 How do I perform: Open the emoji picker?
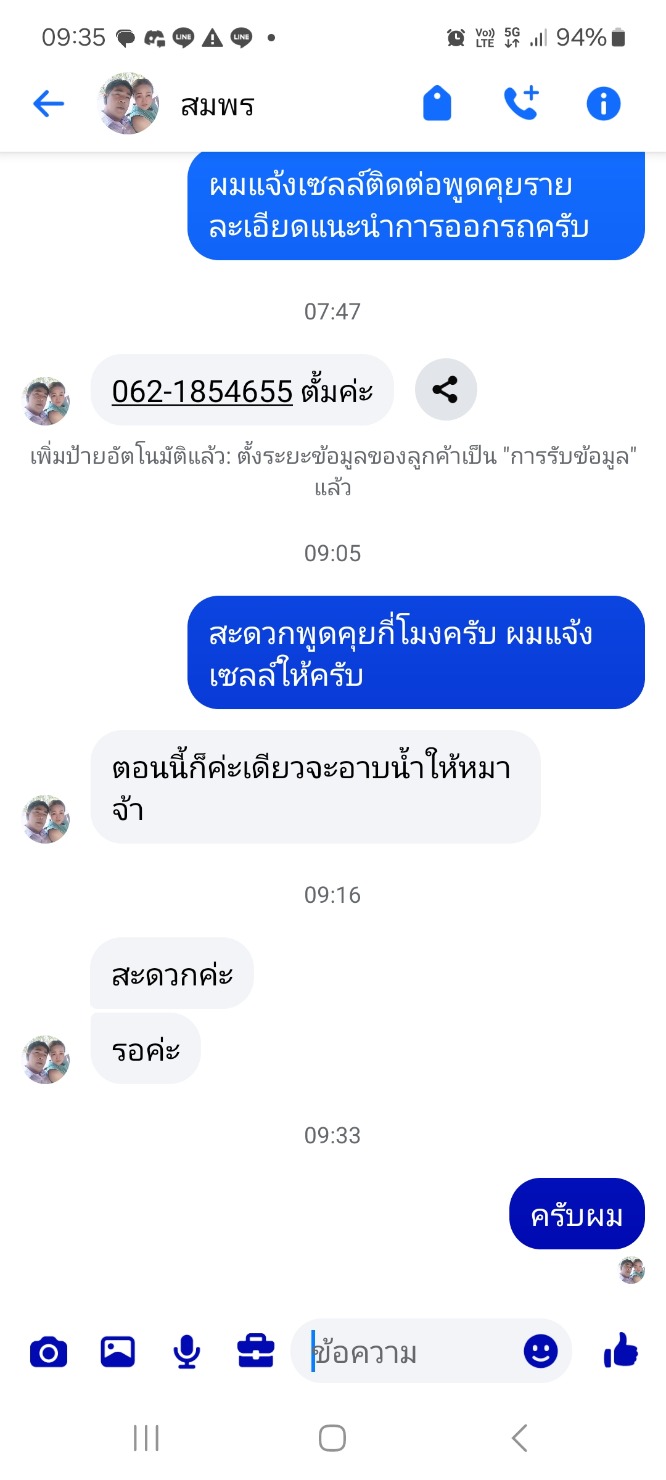coord(540,1352)
